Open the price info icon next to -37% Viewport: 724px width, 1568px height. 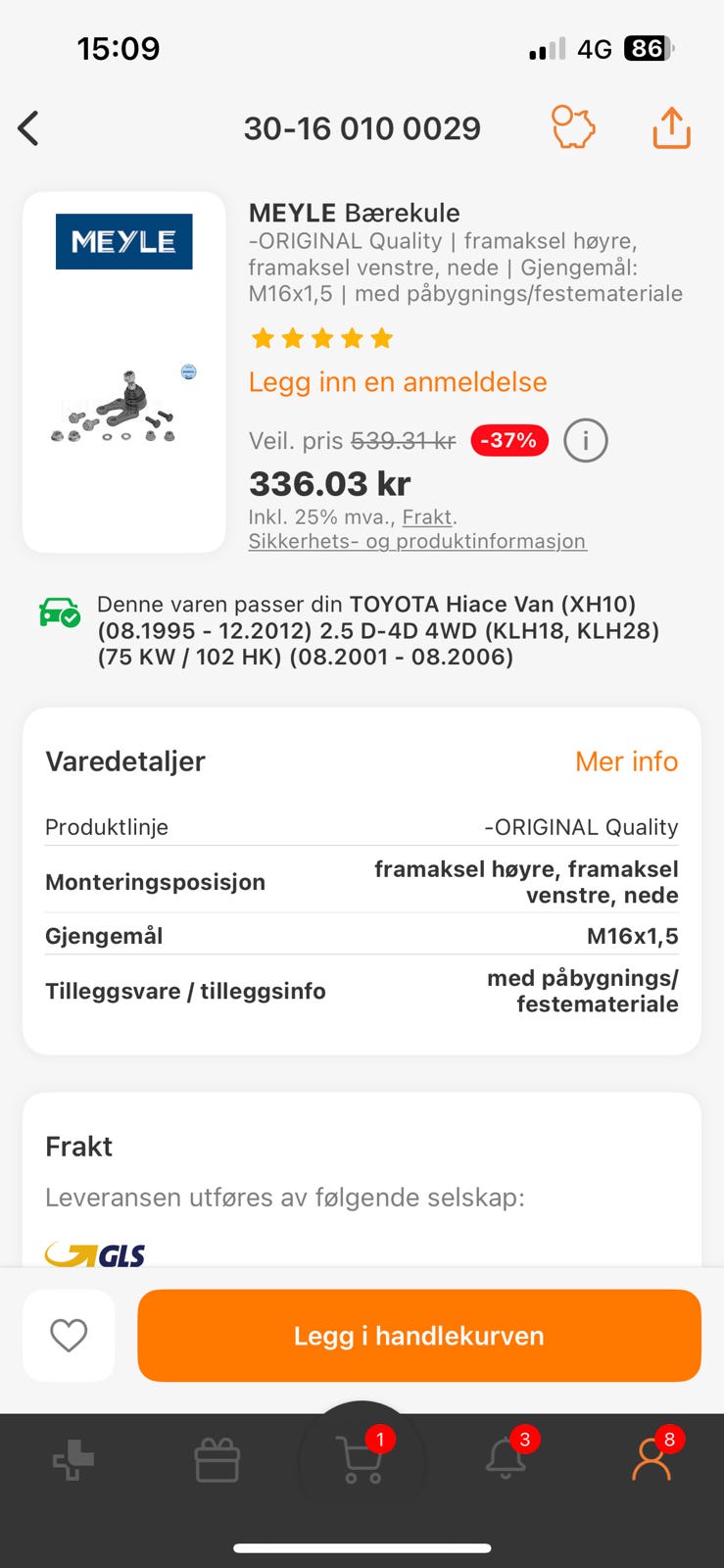586,441
